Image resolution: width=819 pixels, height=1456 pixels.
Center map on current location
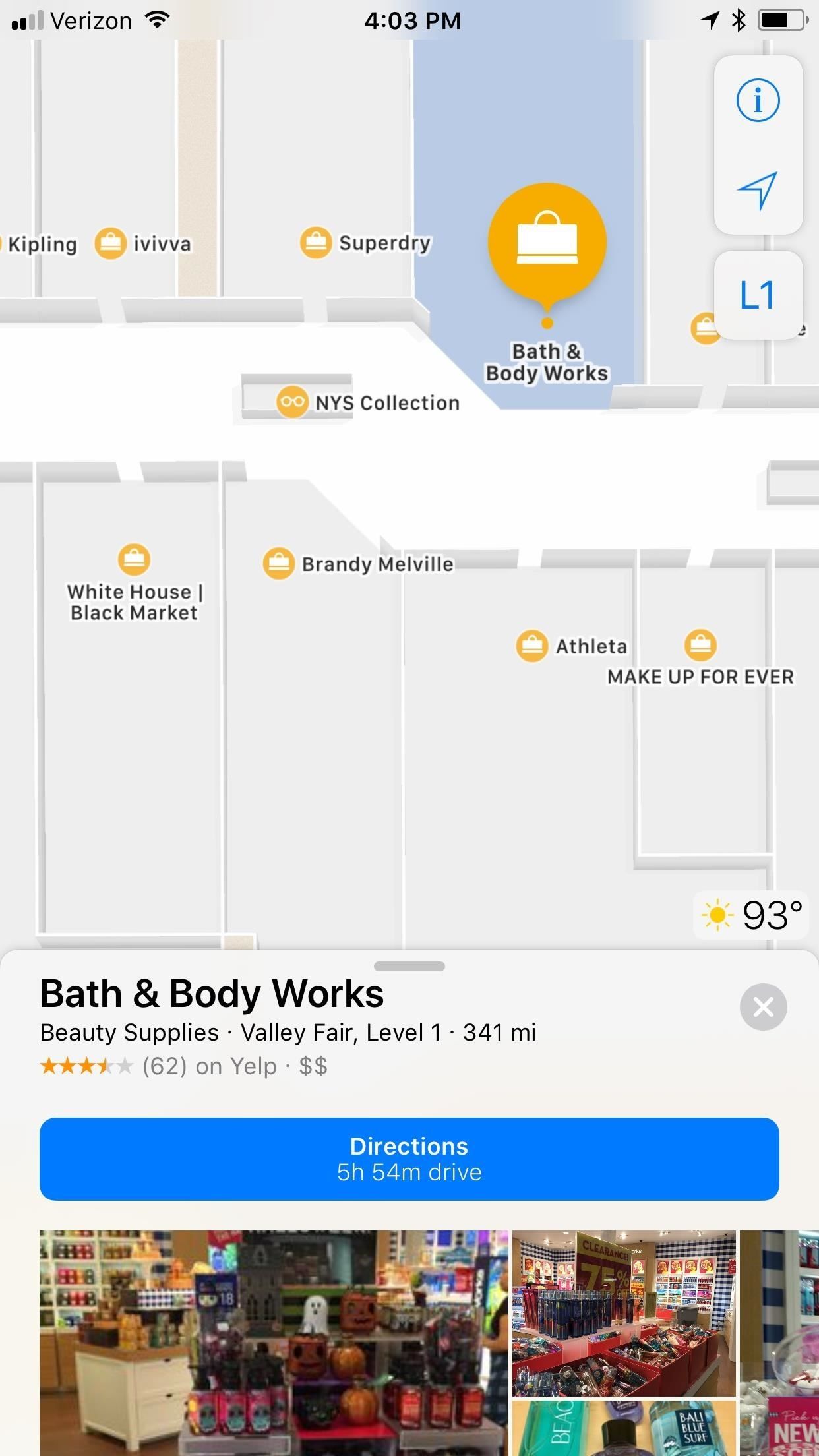coord(758,191)
